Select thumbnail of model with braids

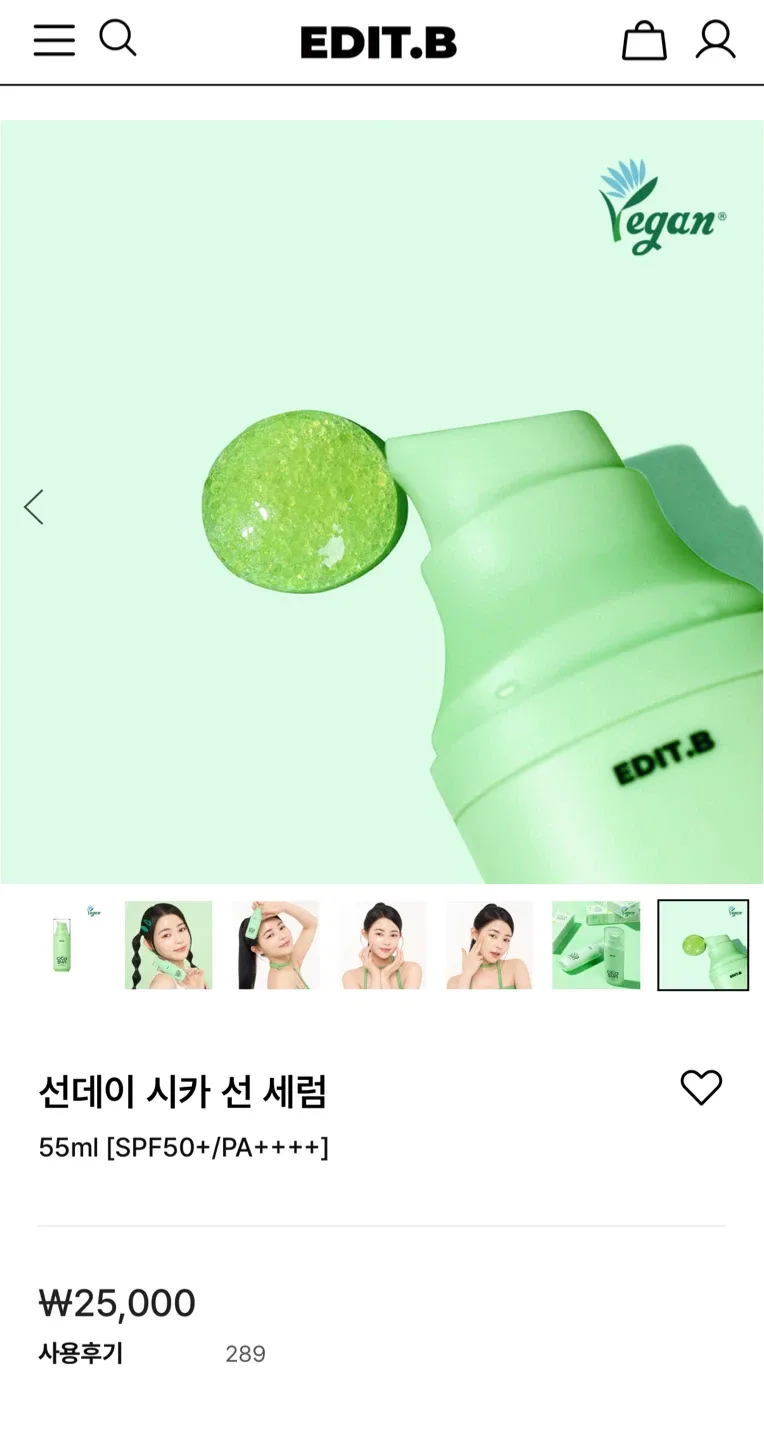tap(168, 945)
